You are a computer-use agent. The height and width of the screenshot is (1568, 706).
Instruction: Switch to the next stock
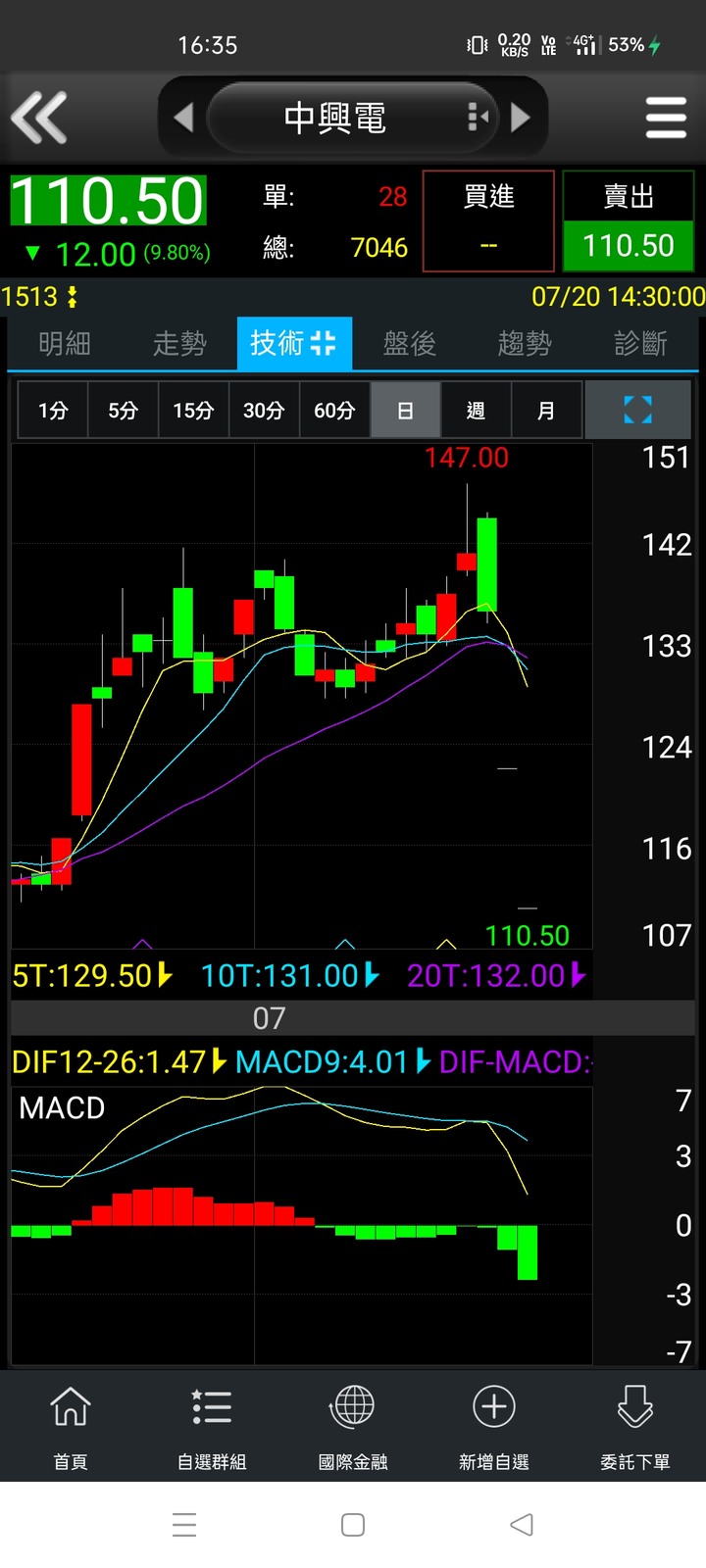click(x=521, y=118)
